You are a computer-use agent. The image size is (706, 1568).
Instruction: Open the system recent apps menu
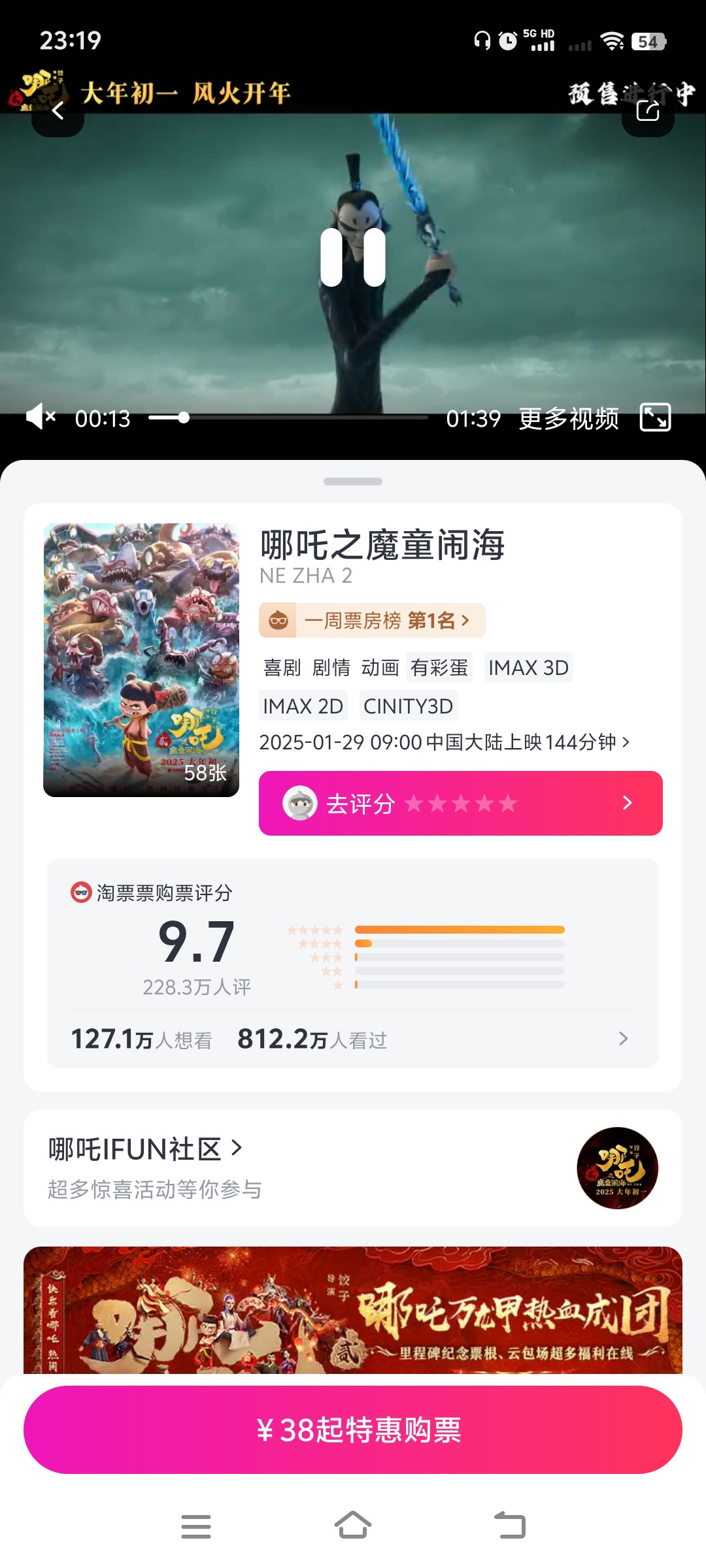coord(196,1526)
